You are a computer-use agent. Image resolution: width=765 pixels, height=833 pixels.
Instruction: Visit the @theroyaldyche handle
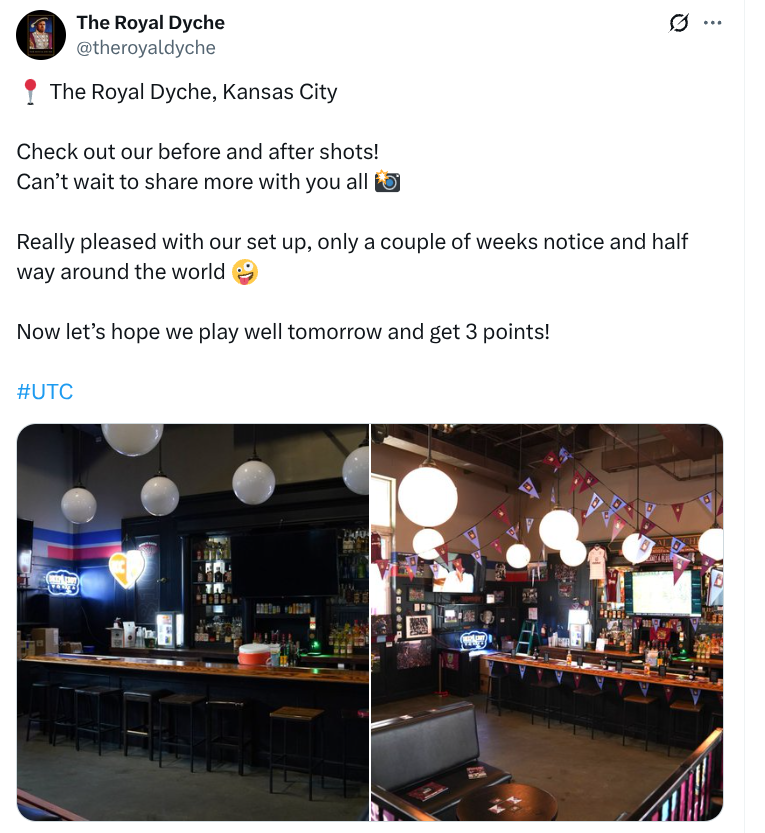click(146, 47)
